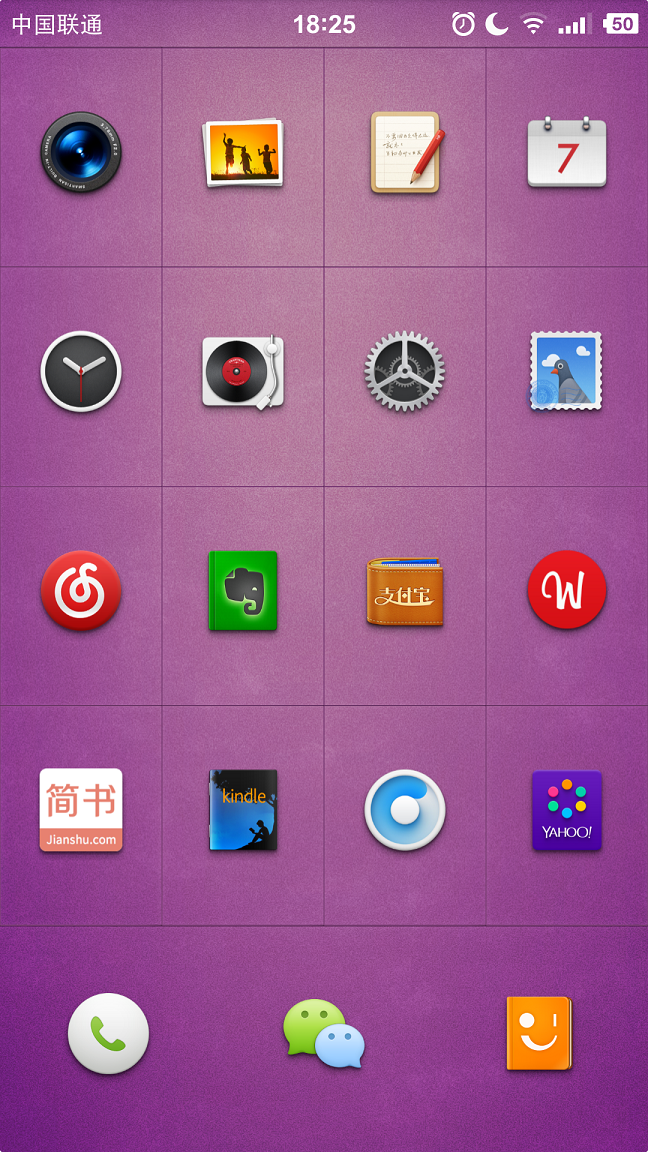Open the Phone dialer
This screenshot has height=1152, width=648.
pos(108,1034)
